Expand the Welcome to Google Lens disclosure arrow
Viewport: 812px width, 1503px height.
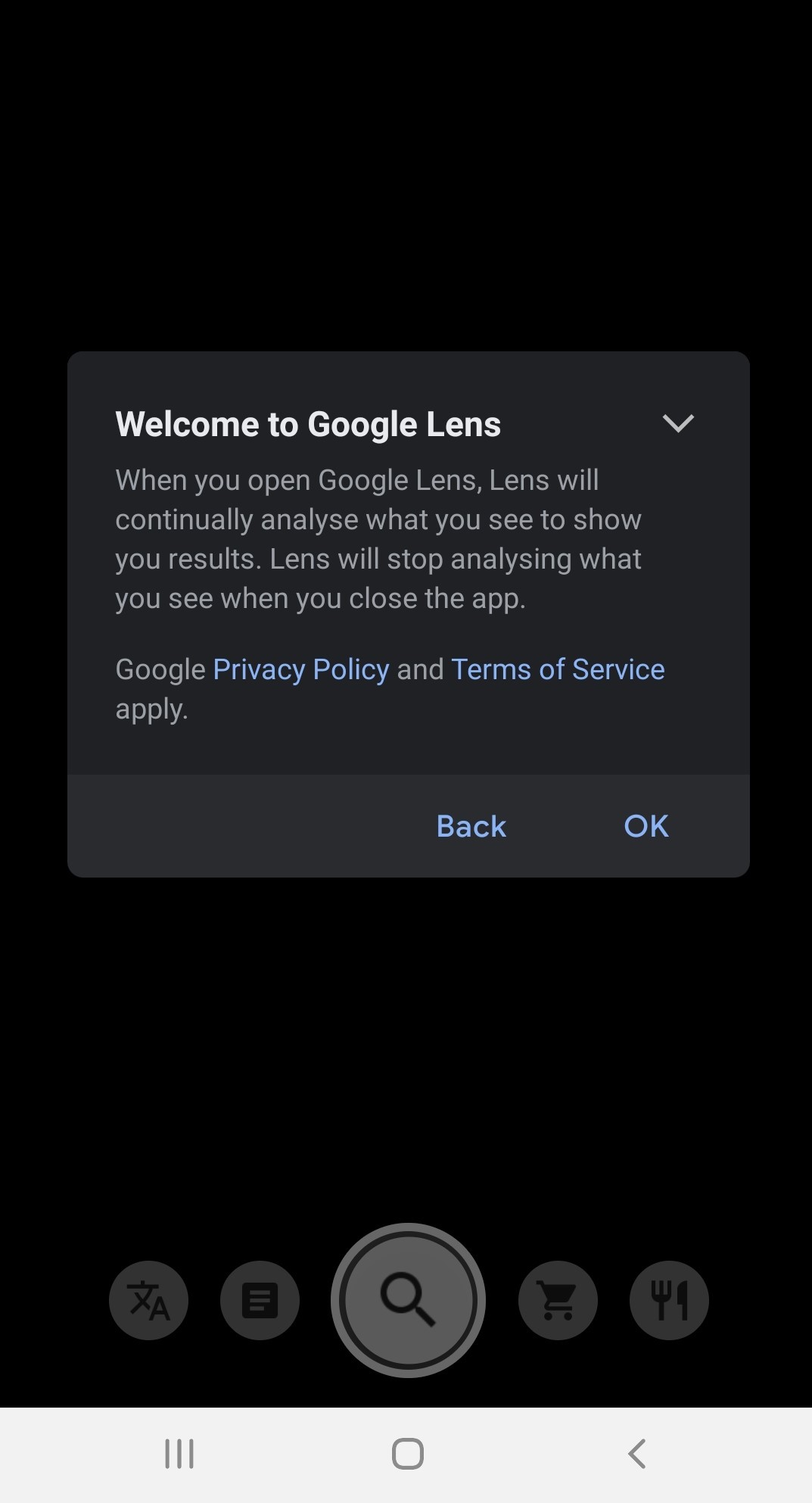[x=678, y=423]
